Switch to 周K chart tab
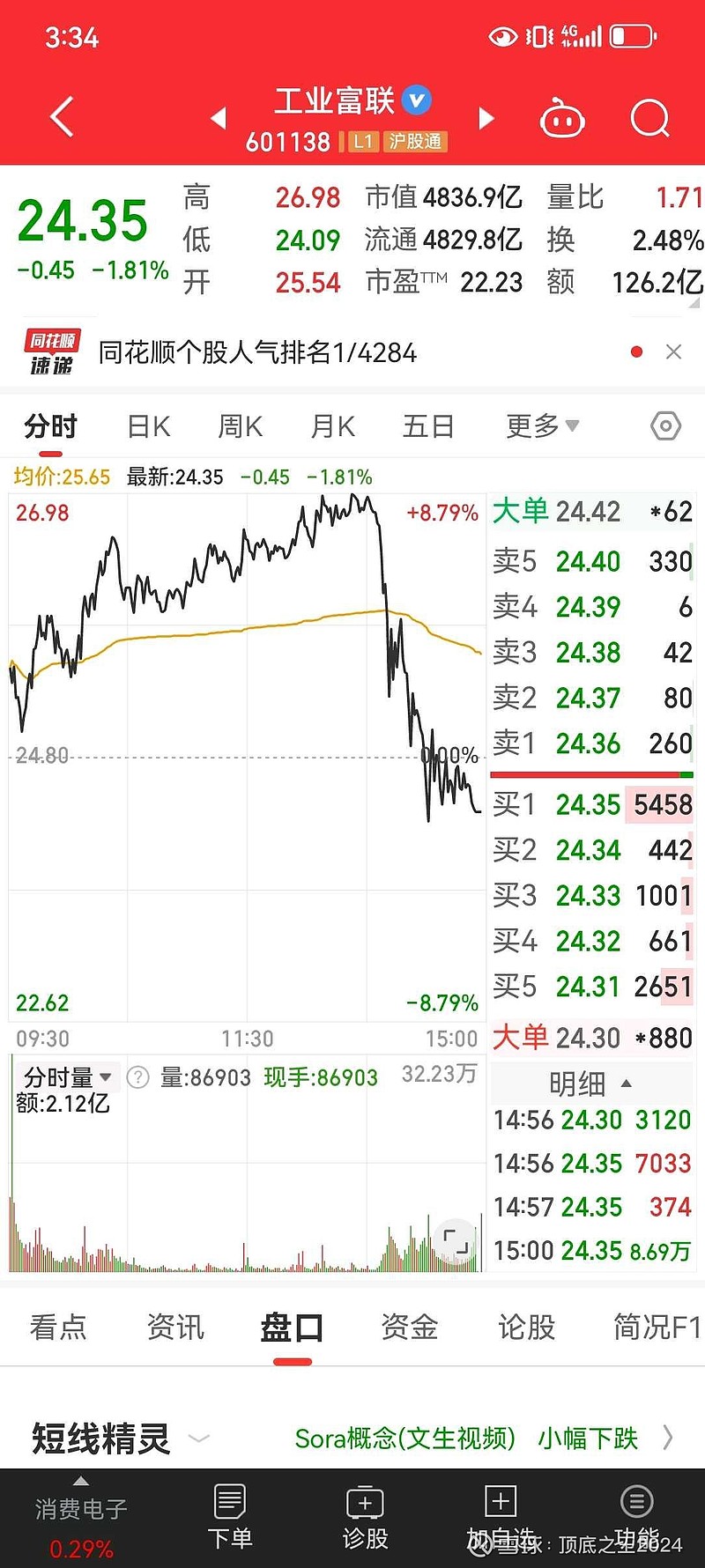 pyautogui.click(x=241, y=427)
